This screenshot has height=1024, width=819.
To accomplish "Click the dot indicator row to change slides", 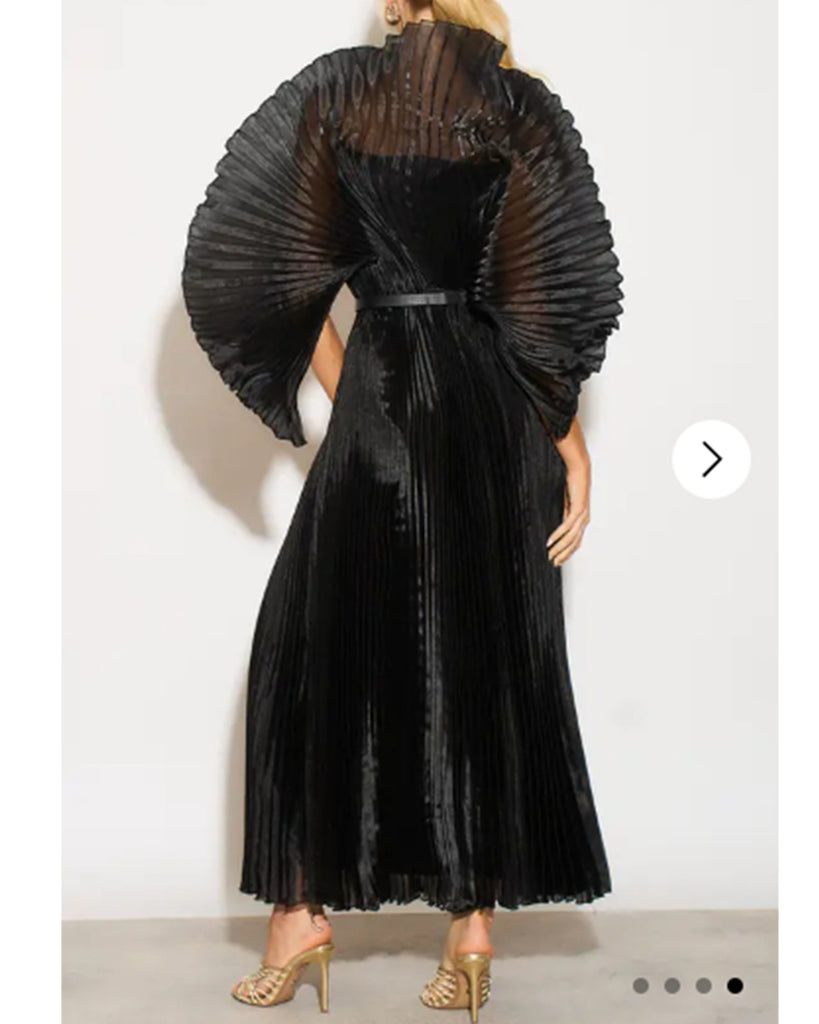I will pyautogui.click(x=688, y=985).
